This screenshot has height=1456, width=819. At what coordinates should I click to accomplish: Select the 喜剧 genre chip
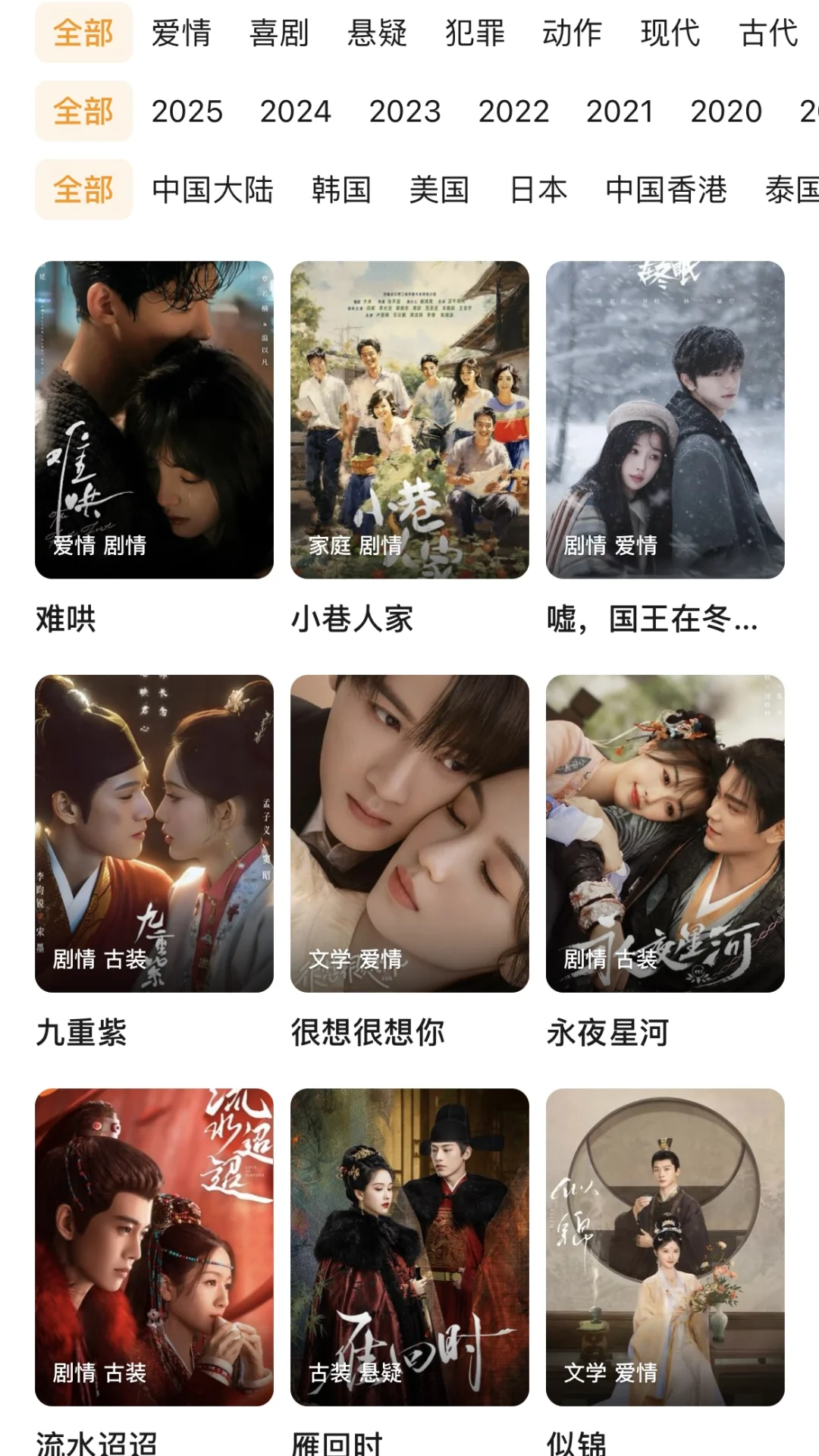tap(279, 33)
